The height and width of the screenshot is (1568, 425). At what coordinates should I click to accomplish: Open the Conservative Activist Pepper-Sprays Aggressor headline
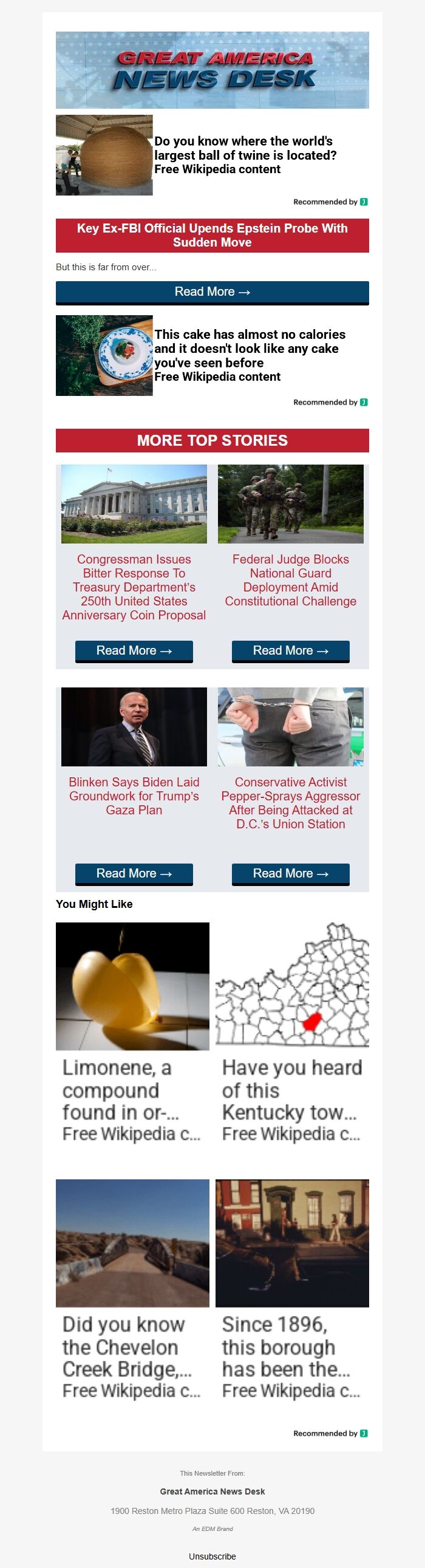[290, 803]
